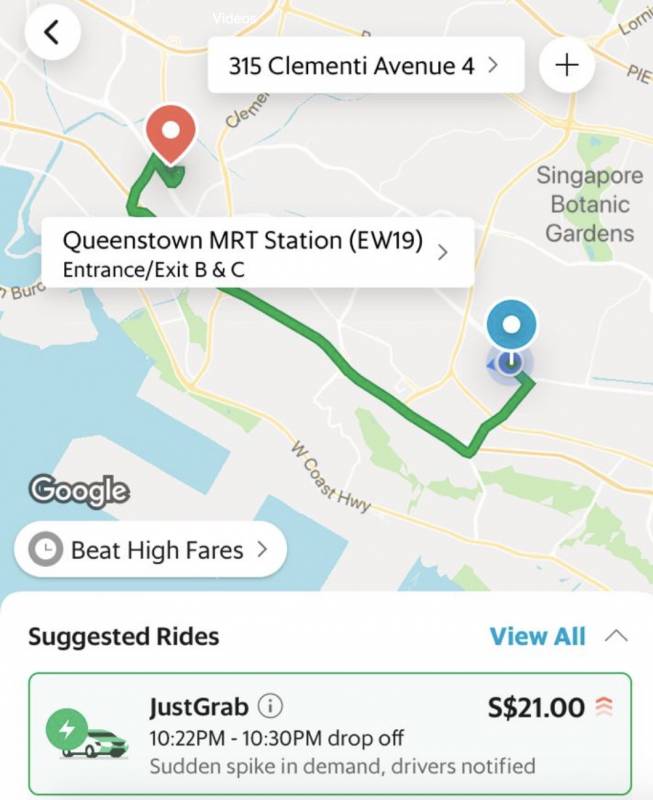Screen dimensions: 653x800
Task: Collapse the Suggested Rides panel
Action: pos(617,636)
